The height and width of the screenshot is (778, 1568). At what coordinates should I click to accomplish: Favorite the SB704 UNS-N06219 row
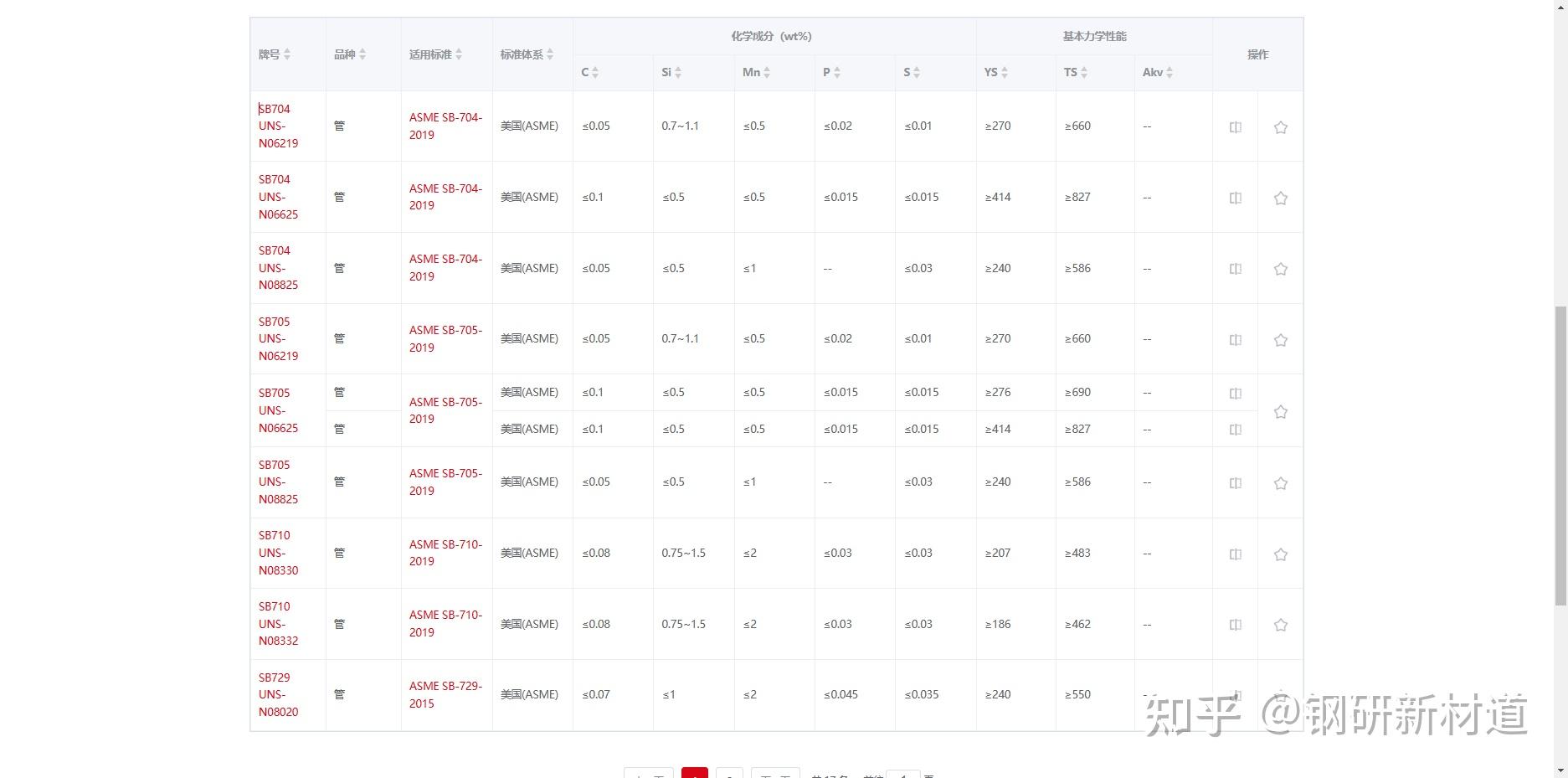click(x=1280, y=127)
